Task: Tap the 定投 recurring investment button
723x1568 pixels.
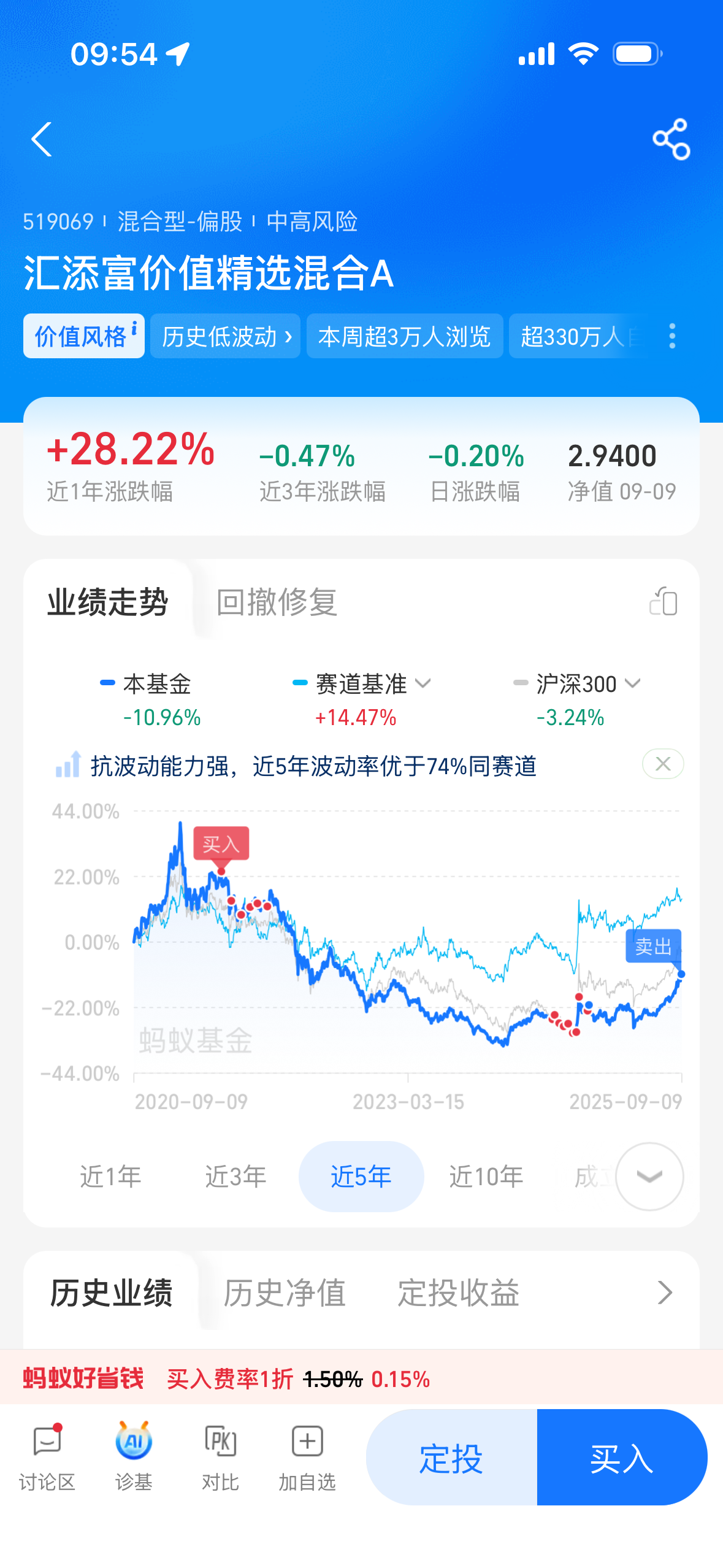Action: tap(451, 1457)
